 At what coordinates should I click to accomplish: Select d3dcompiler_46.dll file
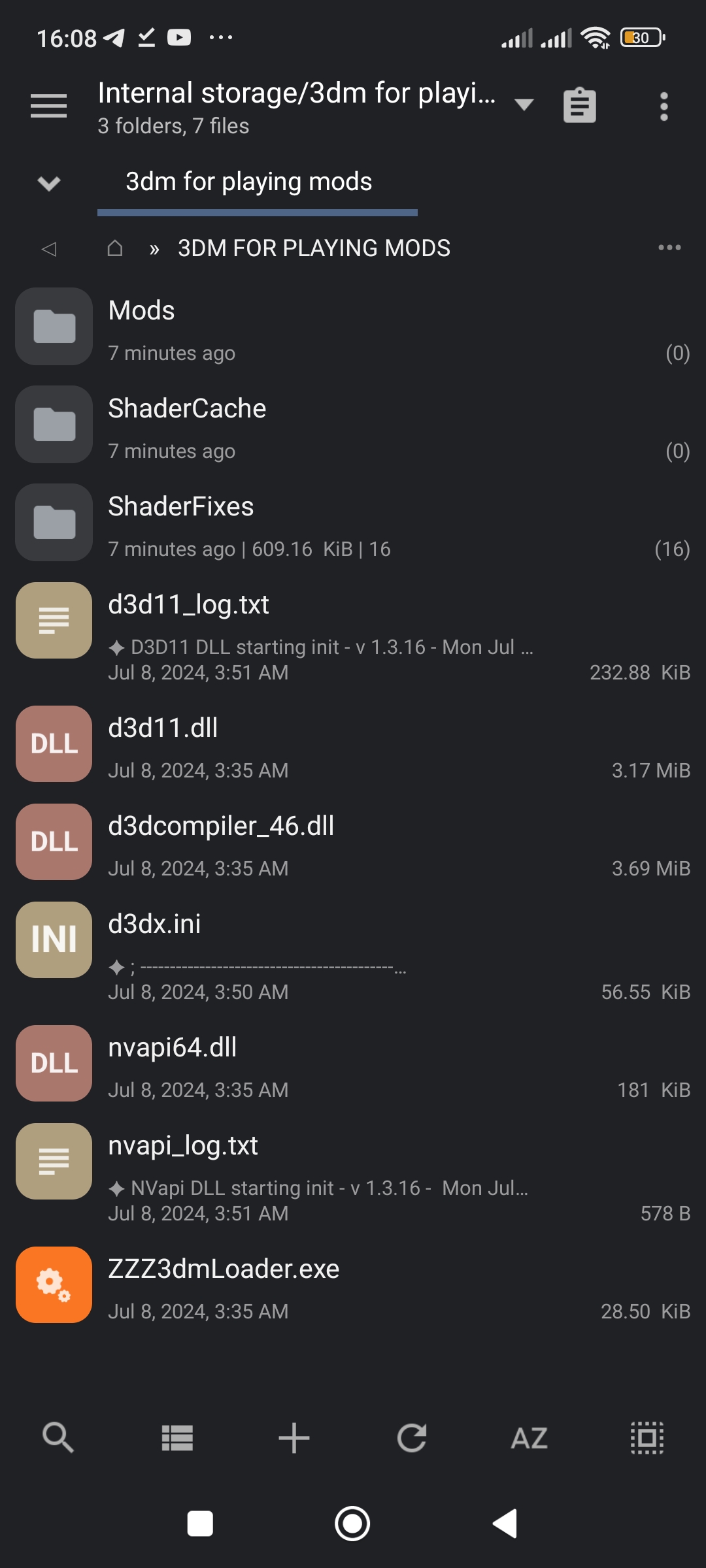tap(353, 843)
